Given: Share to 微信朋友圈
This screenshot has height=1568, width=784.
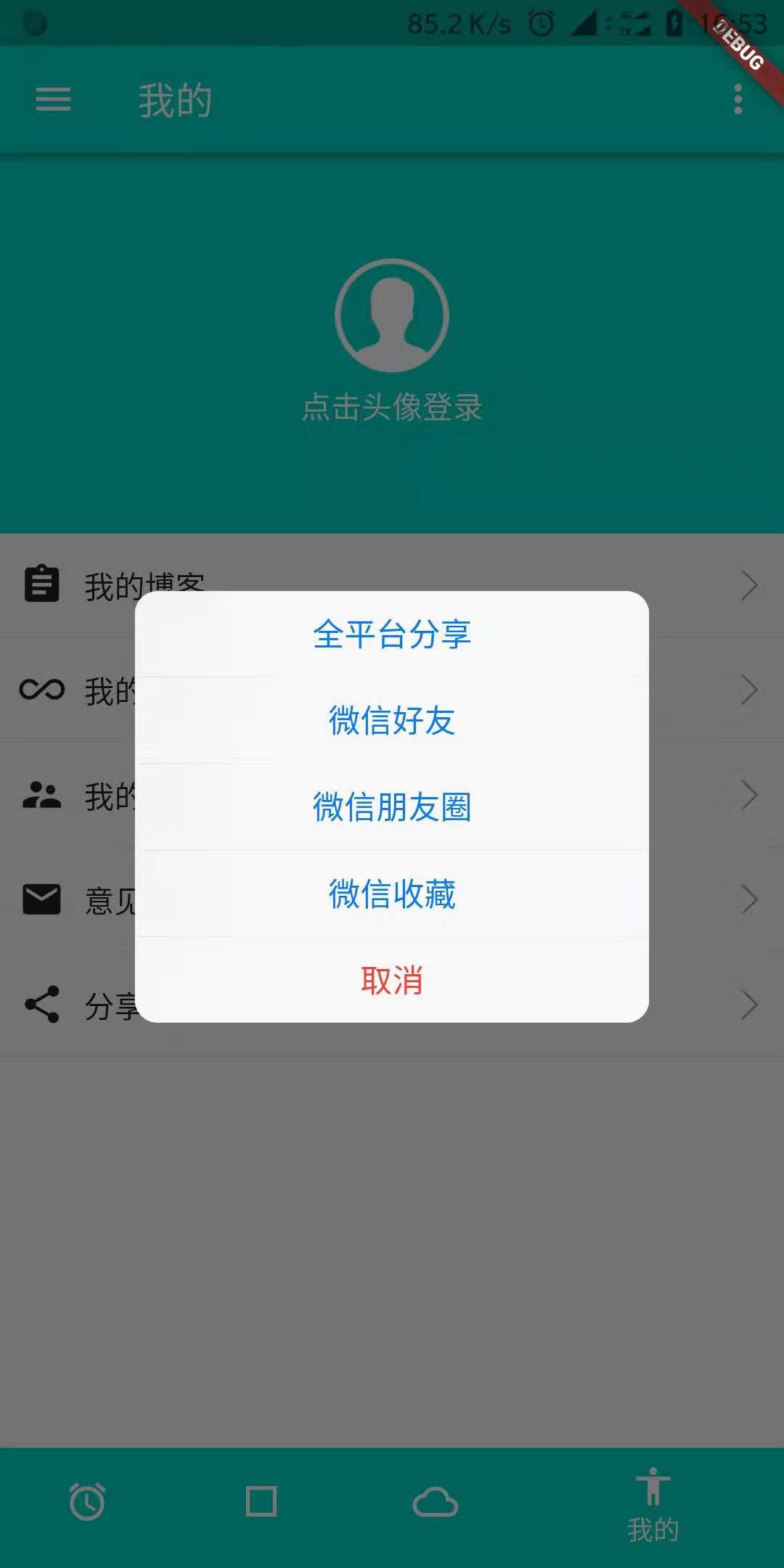Looking at the screenshot, I should (392, 807).
